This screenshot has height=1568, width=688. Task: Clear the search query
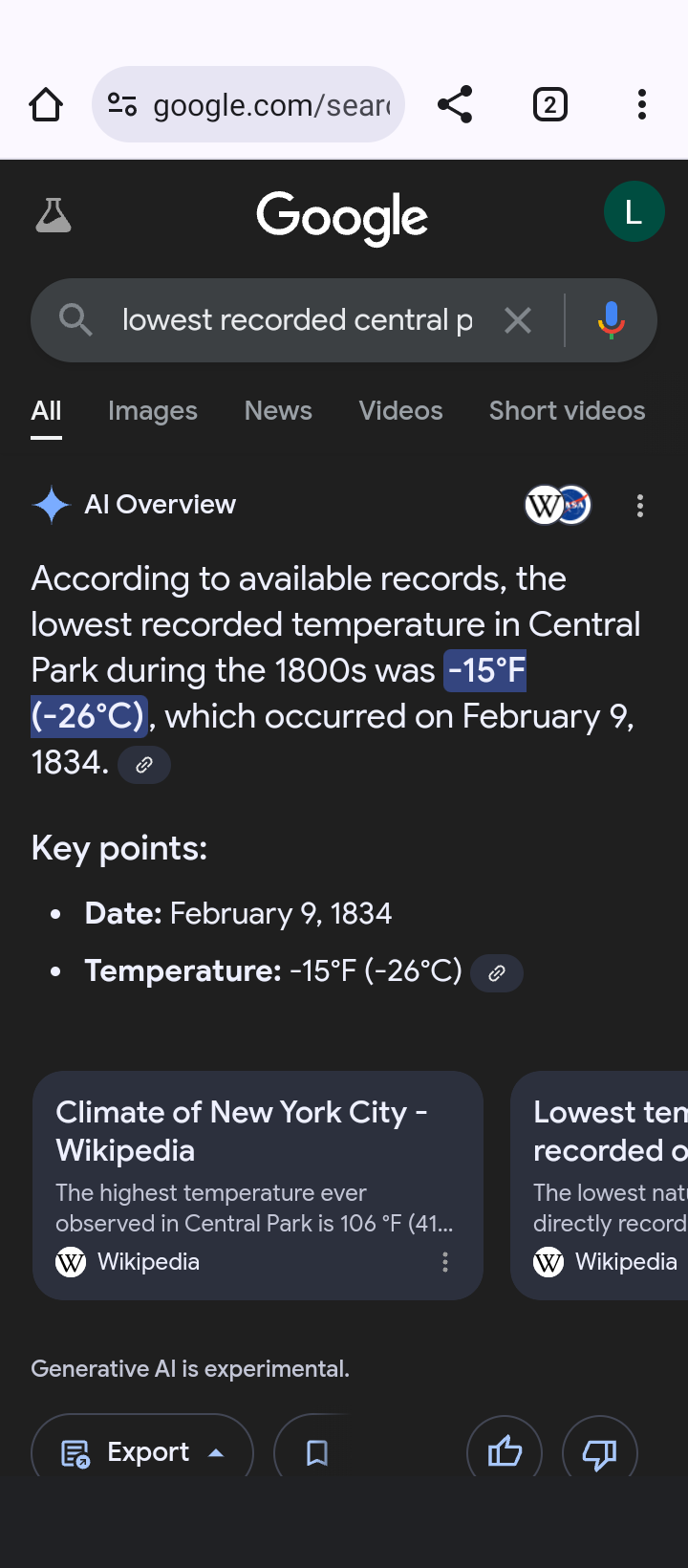(518, 320)
